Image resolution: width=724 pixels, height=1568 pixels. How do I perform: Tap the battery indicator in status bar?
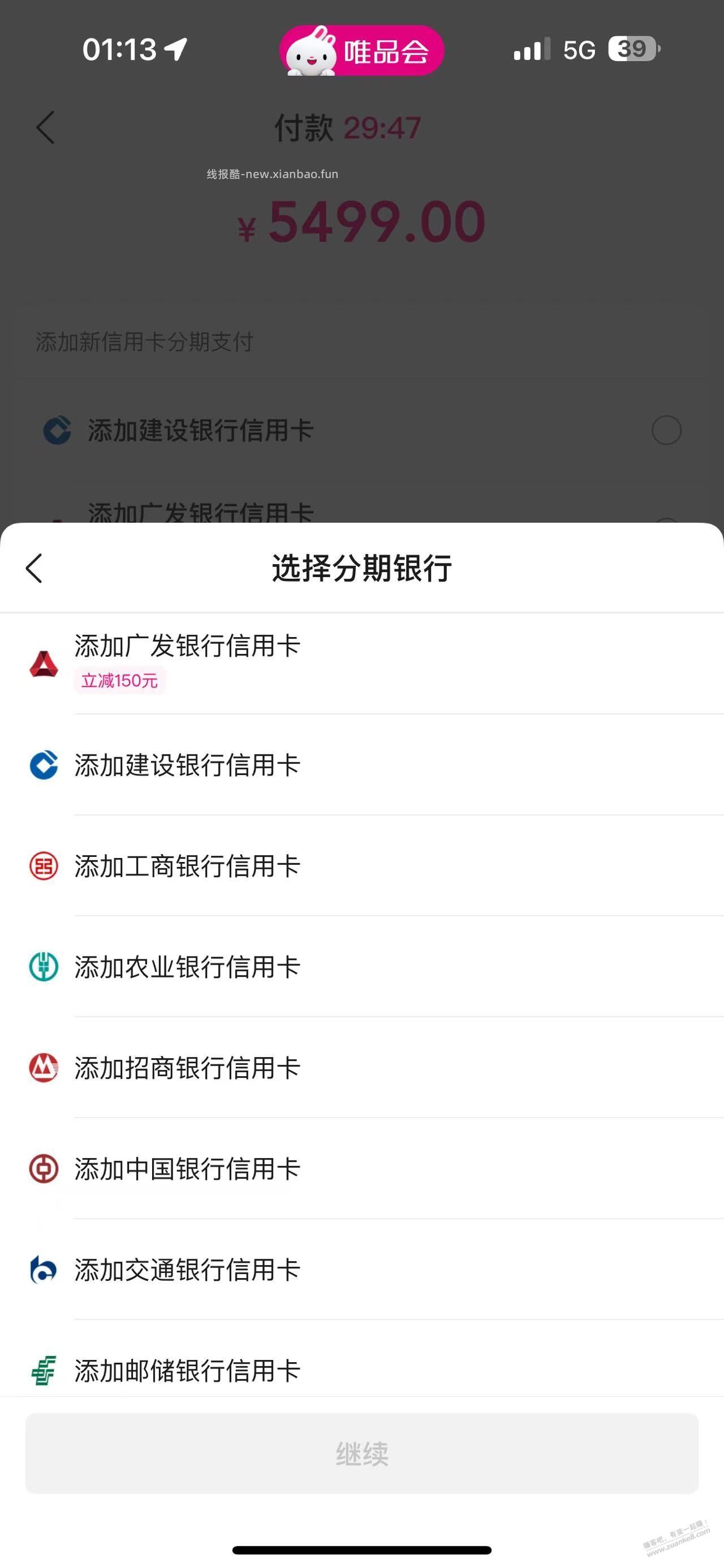pyautogui.click(x=631, y=49)
